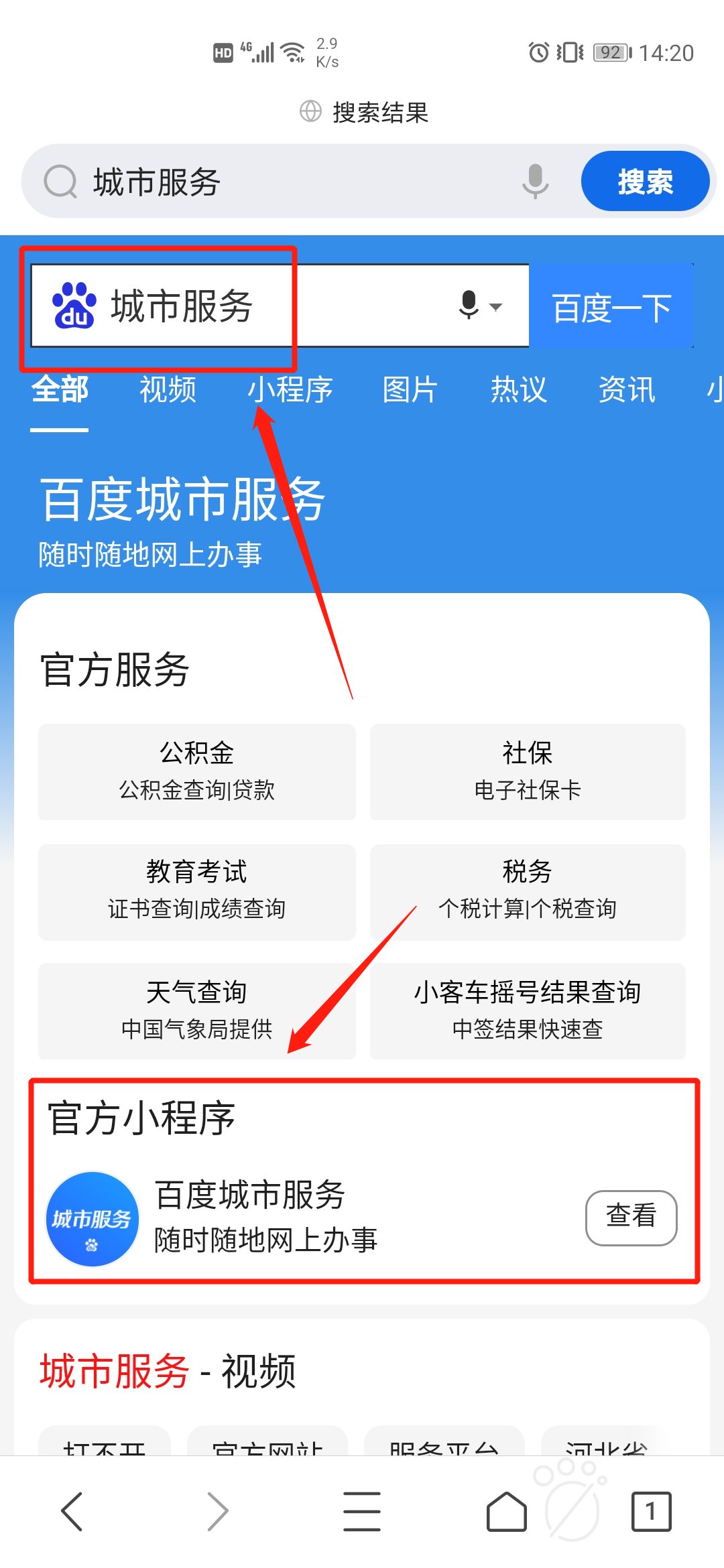This screenshot has height=1568, width=724.
Task: Open the browser tabs switcher
Action: [650, 1511]
